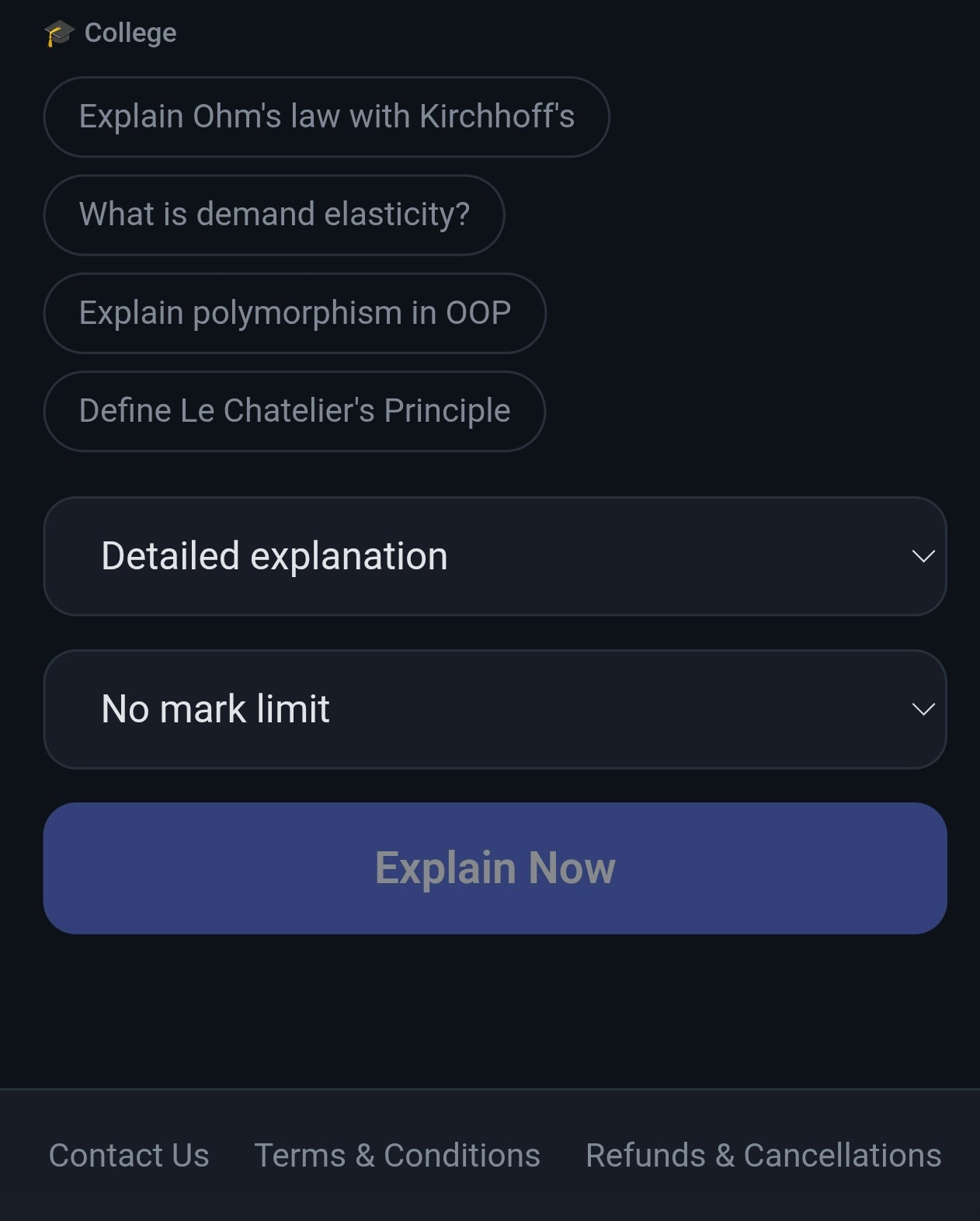View Terms & Conditions
980x1221 pixels.
(398, 1155)
